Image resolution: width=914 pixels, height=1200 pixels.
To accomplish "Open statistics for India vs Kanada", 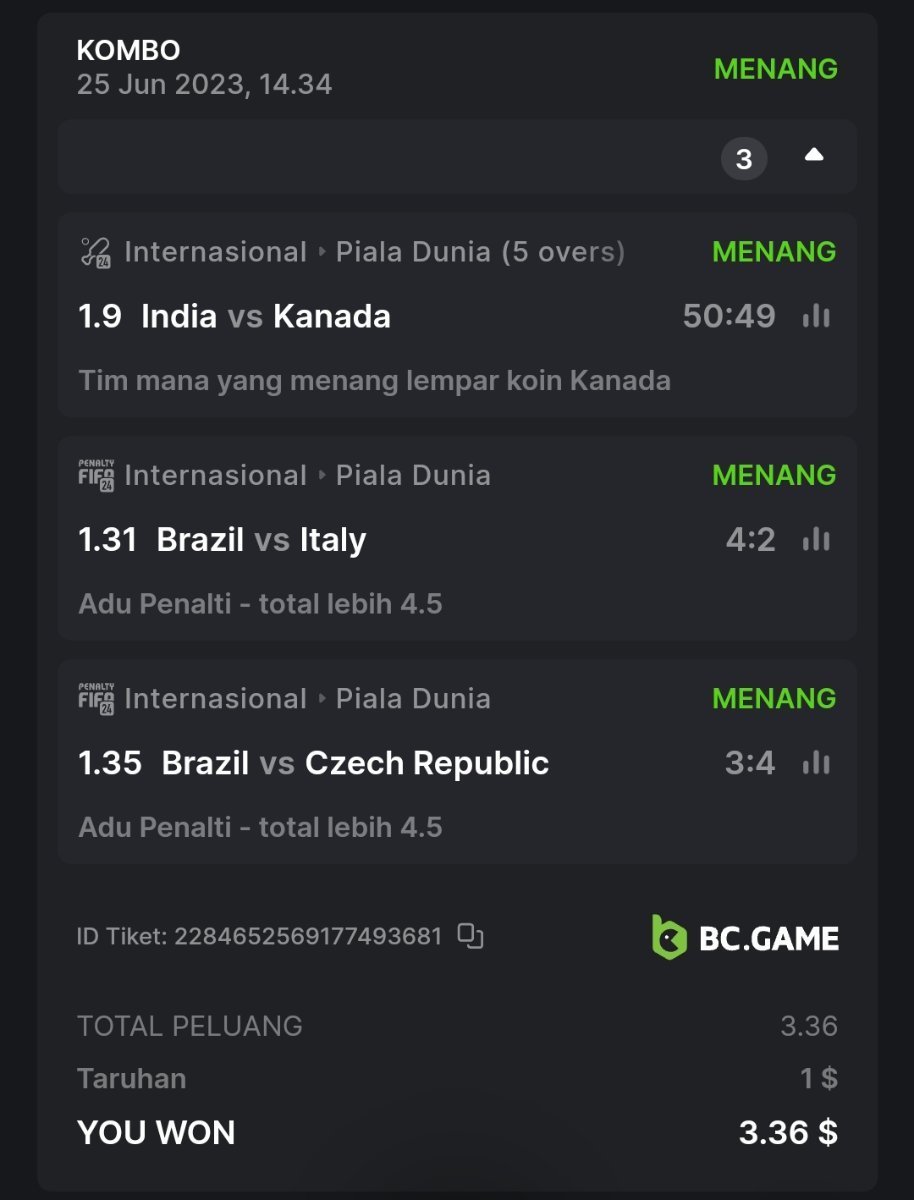I will [x=816, y=316].
